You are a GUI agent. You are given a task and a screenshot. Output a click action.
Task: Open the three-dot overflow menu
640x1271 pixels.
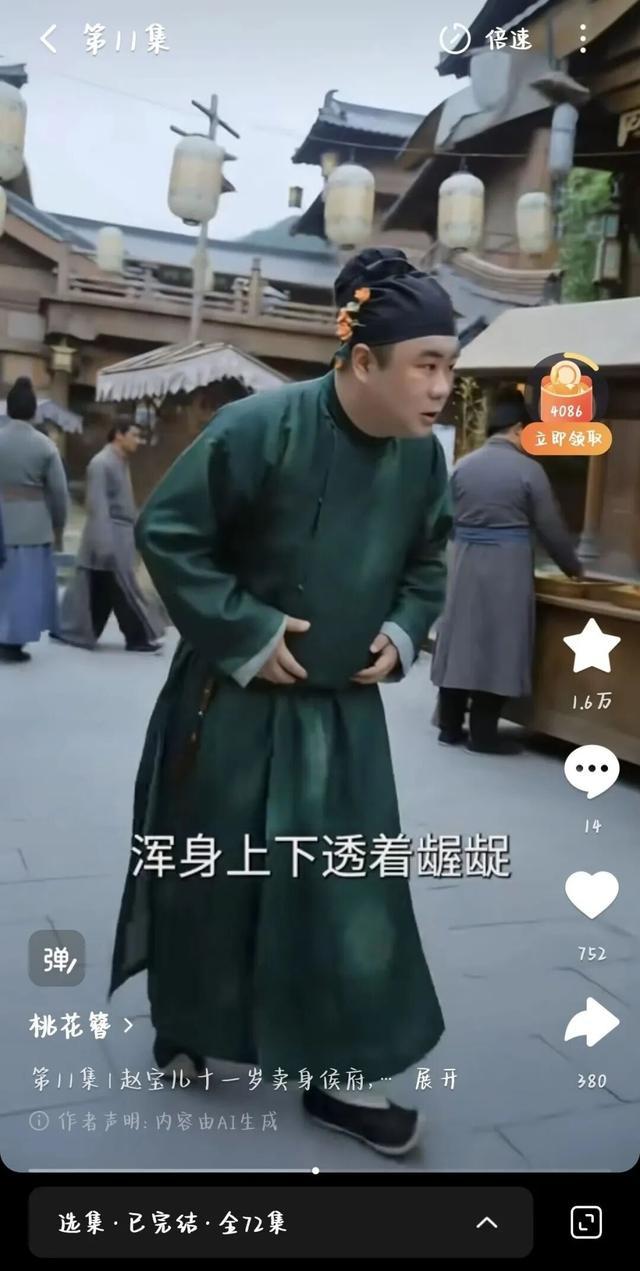[x=583, y=39]
